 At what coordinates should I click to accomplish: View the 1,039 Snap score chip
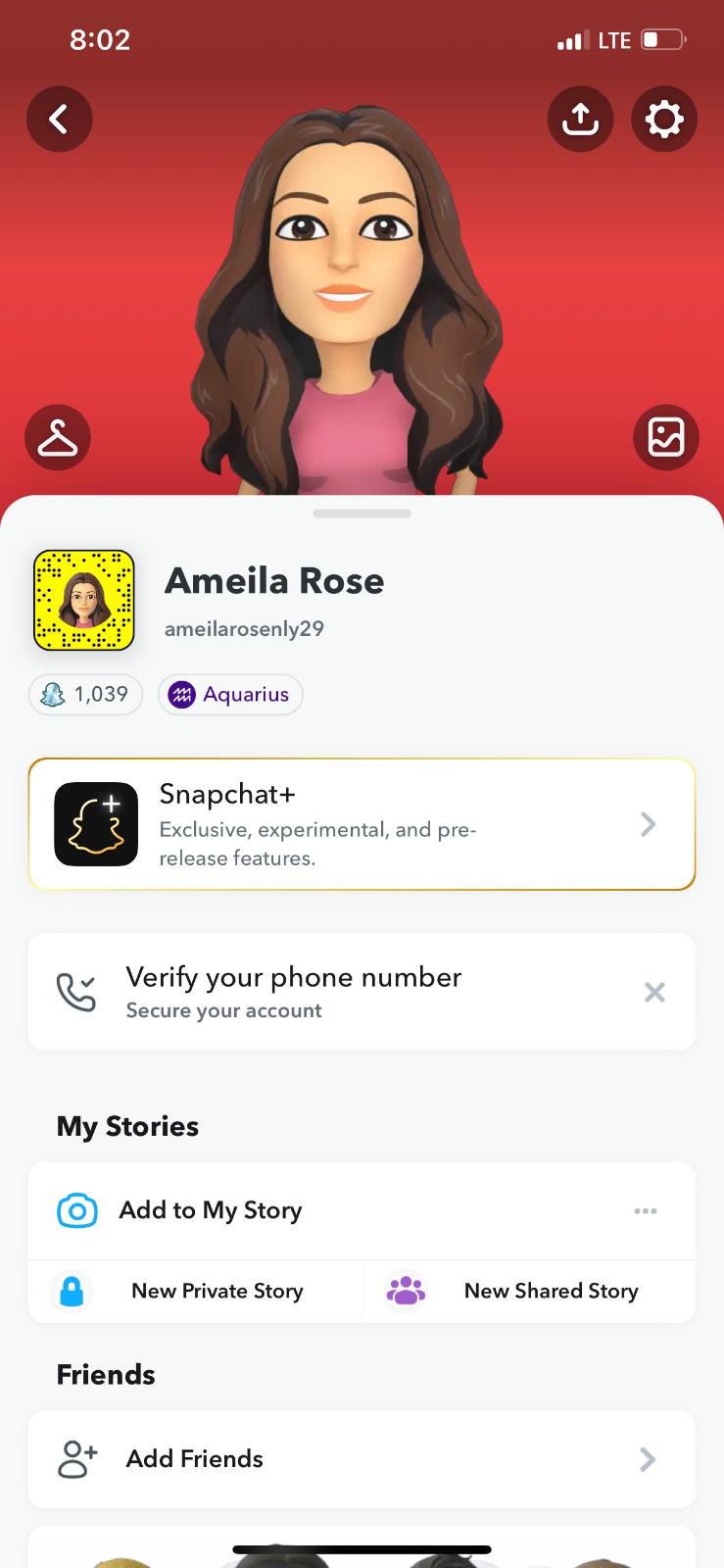coord(86,695)
